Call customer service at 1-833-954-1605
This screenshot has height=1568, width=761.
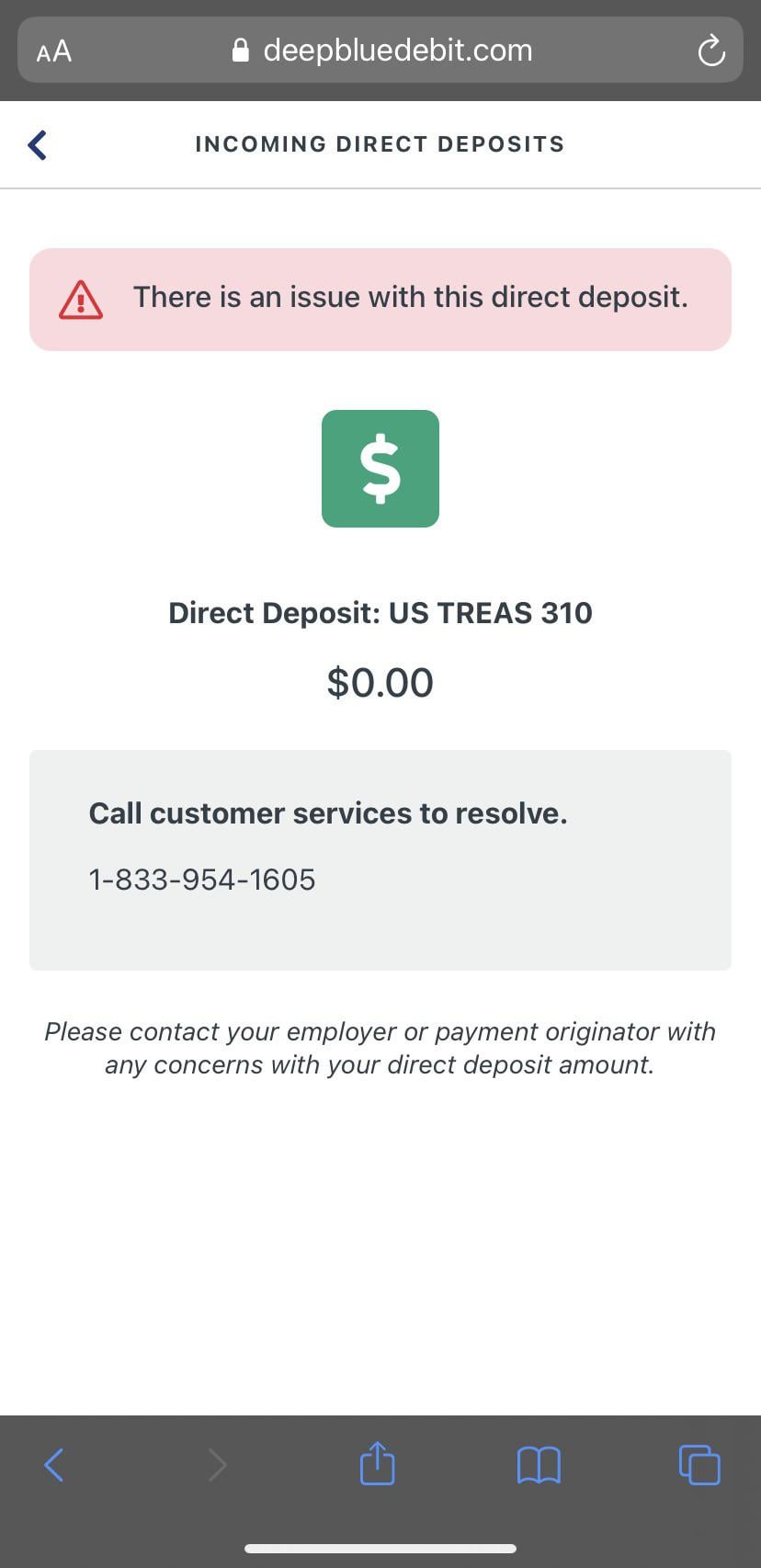[x=202, y=880]
